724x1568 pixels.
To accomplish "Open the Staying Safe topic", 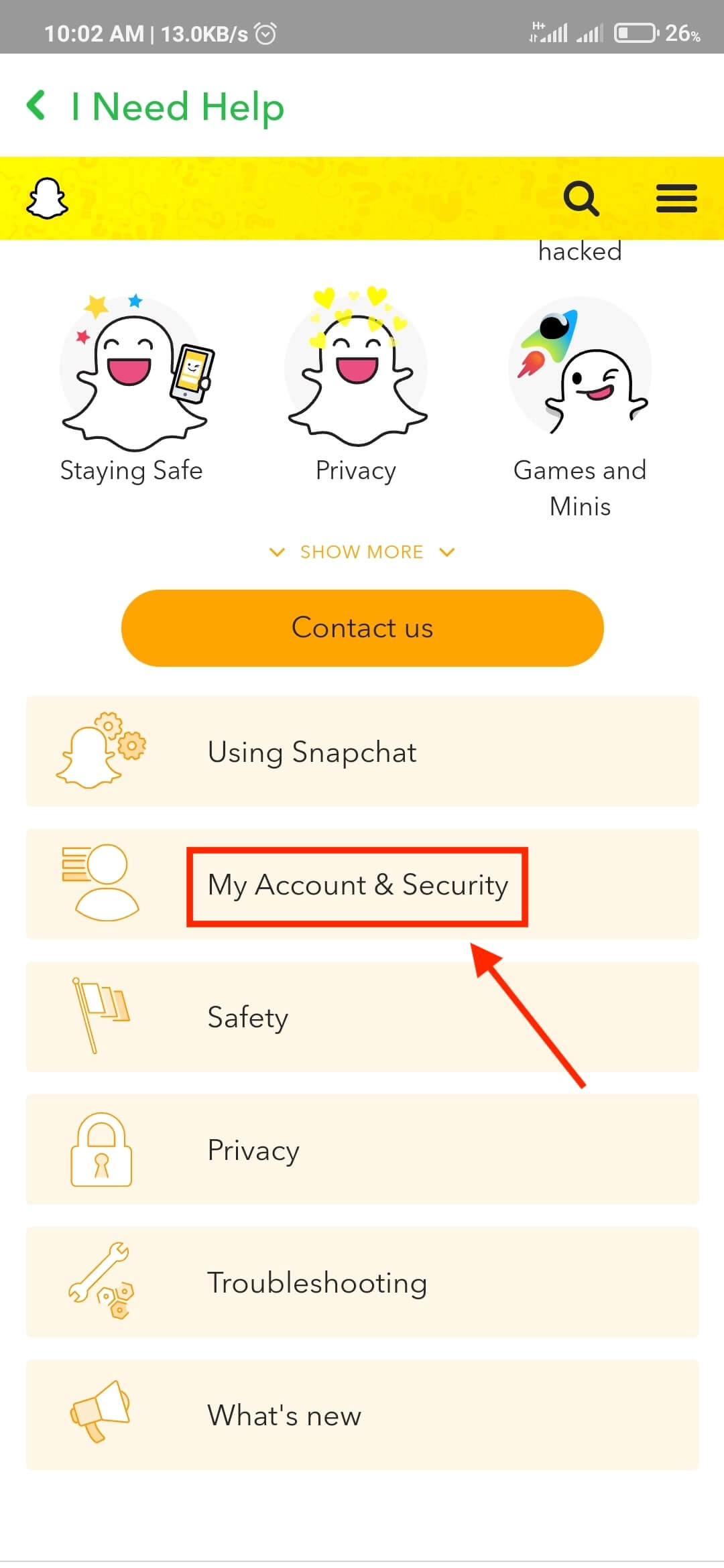I will (x=132, y=389).
